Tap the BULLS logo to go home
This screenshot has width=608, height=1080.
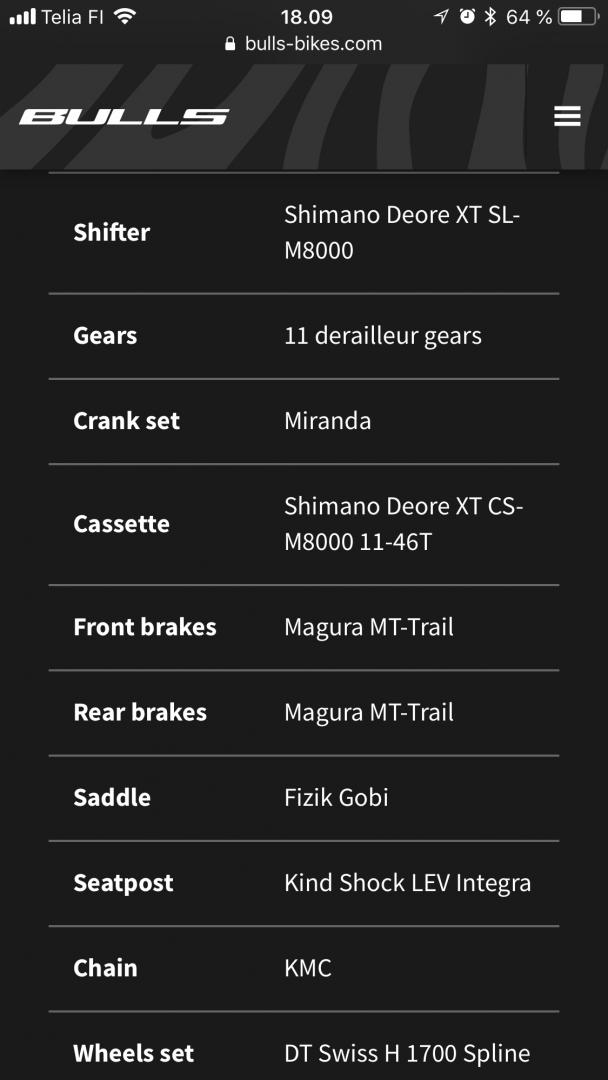[x=124, y=117]
